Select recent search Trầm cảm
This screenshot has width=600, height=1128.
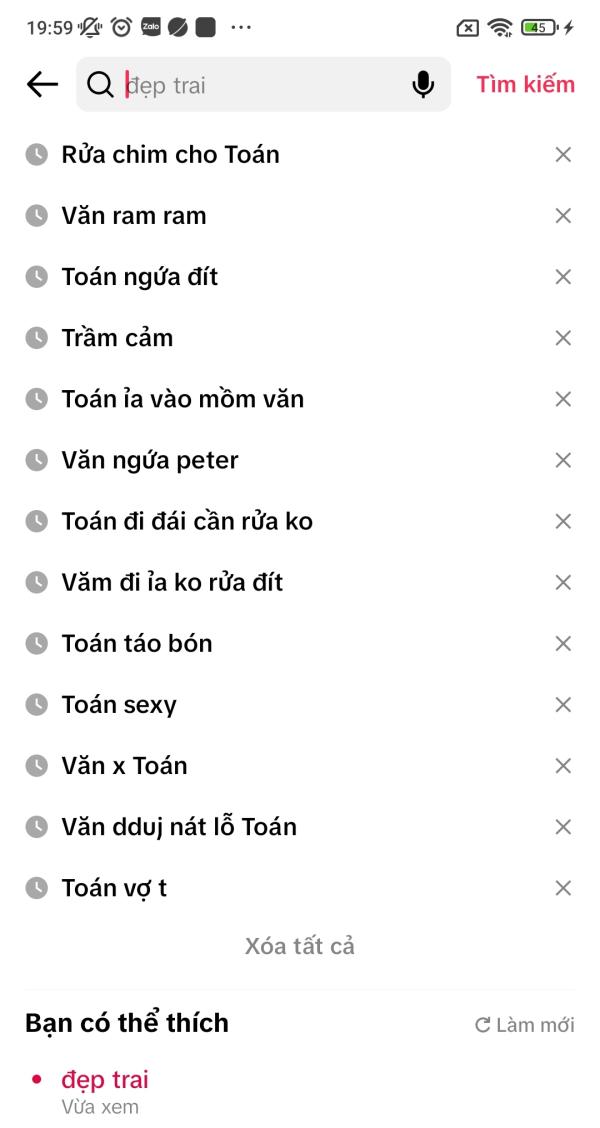(117, 338)
